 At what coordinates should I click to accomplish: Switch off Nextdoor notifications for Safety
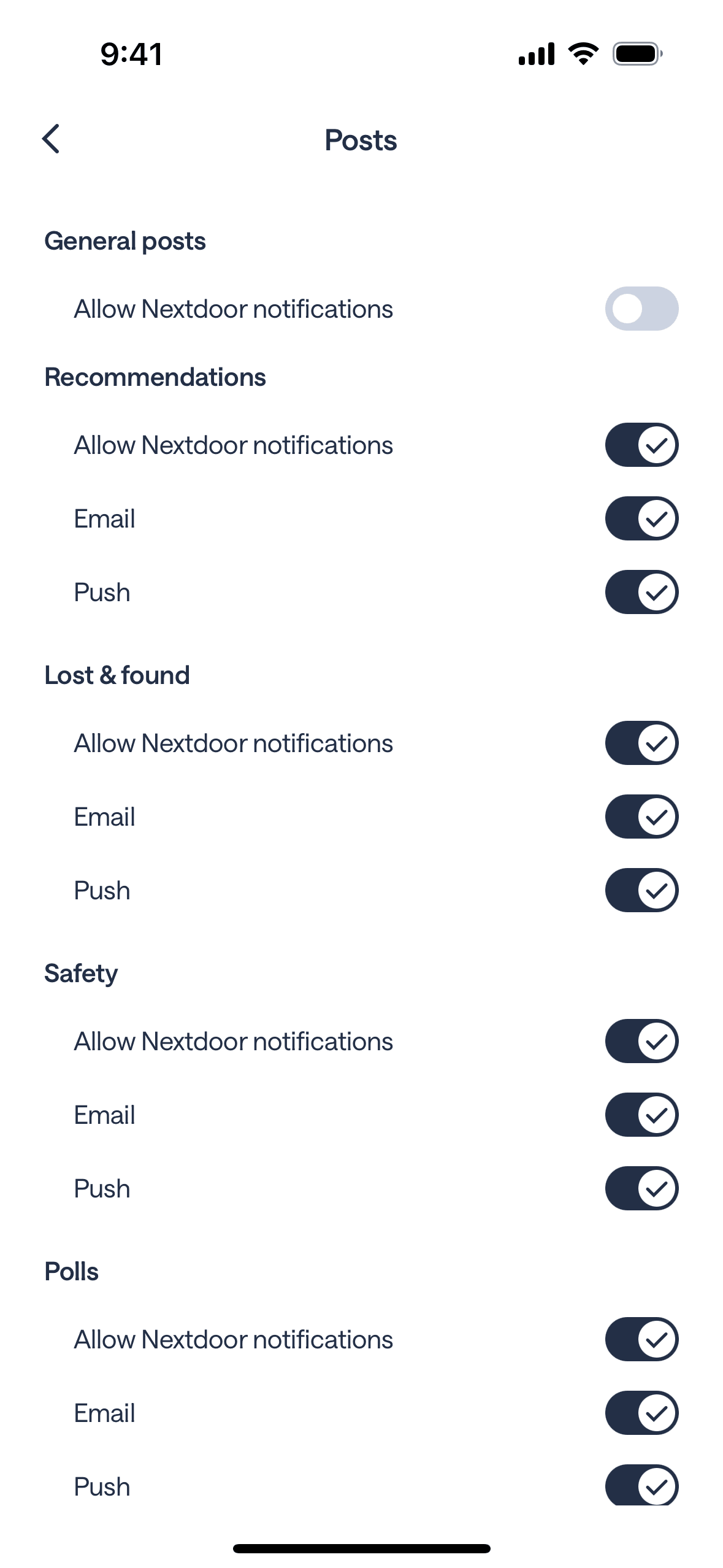pyautogui.click(x=641, y=1041)
